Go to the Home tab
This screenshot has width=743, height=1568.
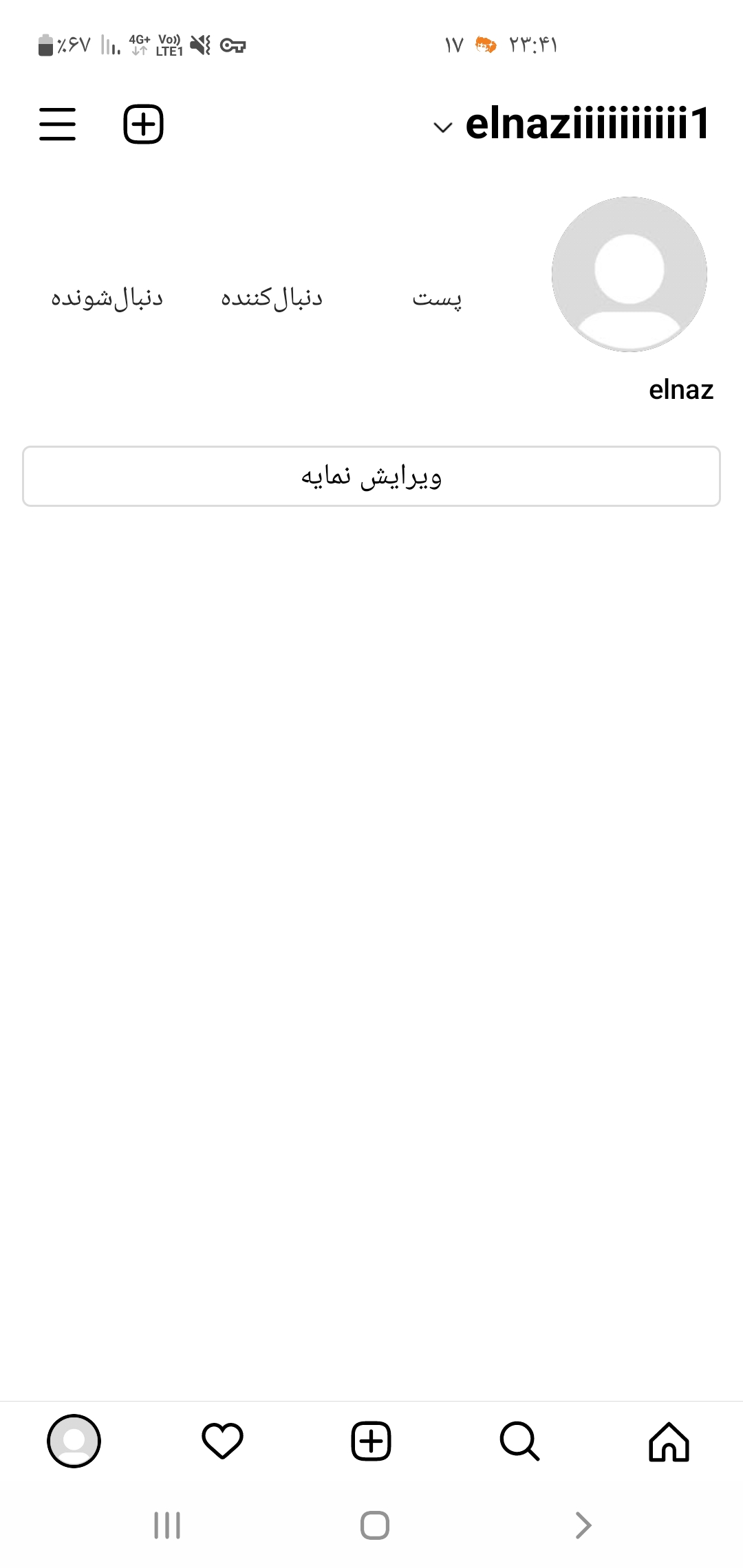click(x=669, y=1441)
